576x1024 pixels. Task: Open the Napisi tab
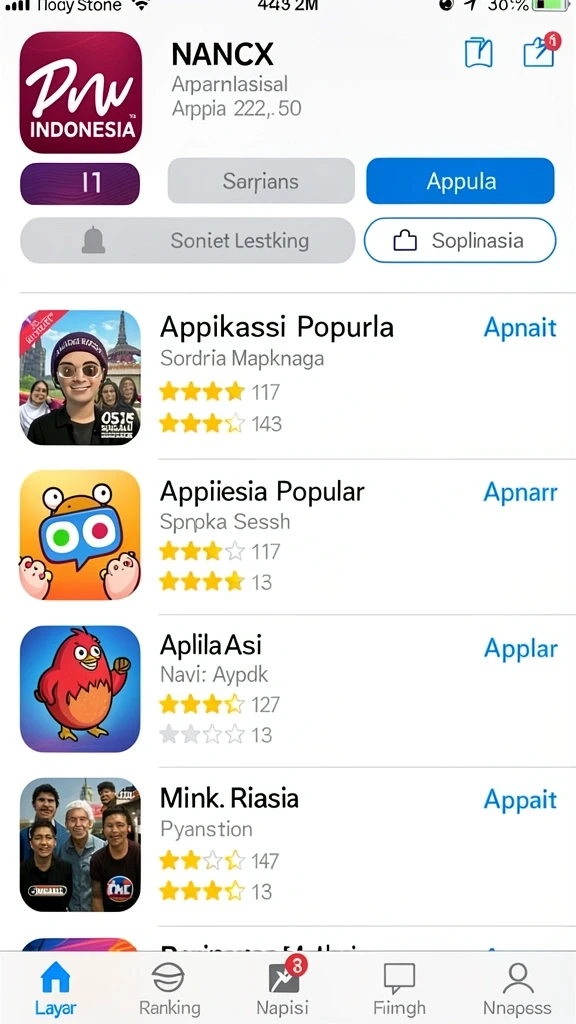[x=283, y=989]
